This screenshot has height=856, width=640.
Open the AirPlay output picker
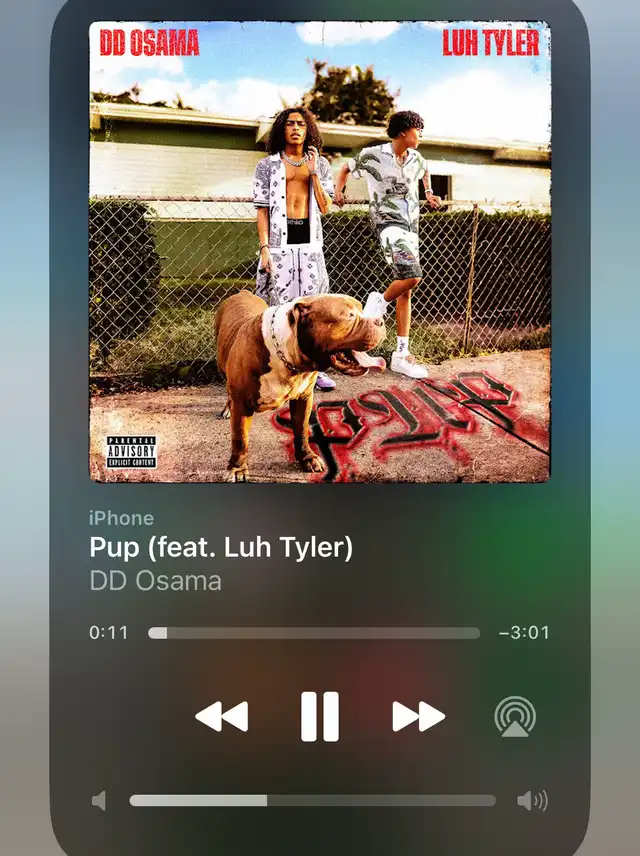515,716
